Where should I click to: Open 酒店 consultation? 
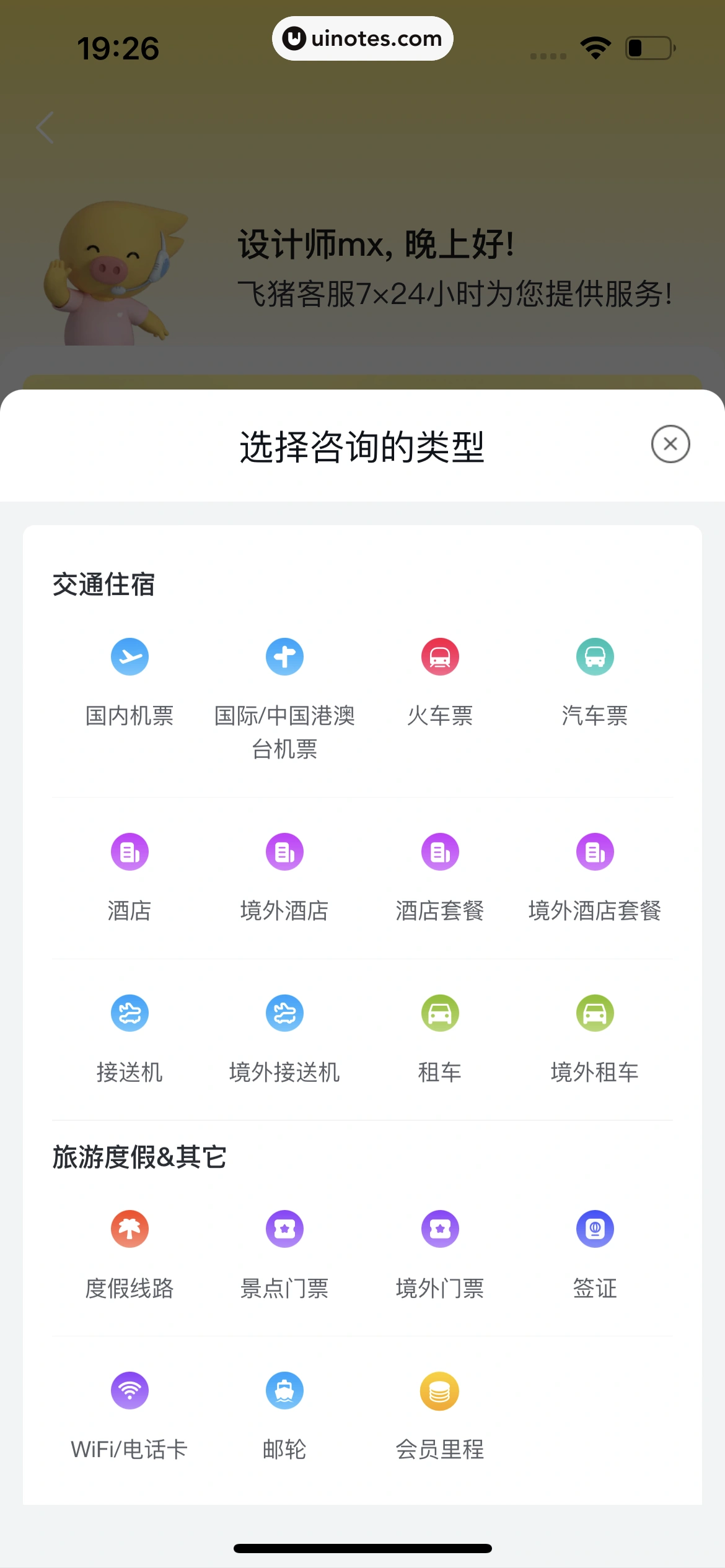(x=130, y=876)
